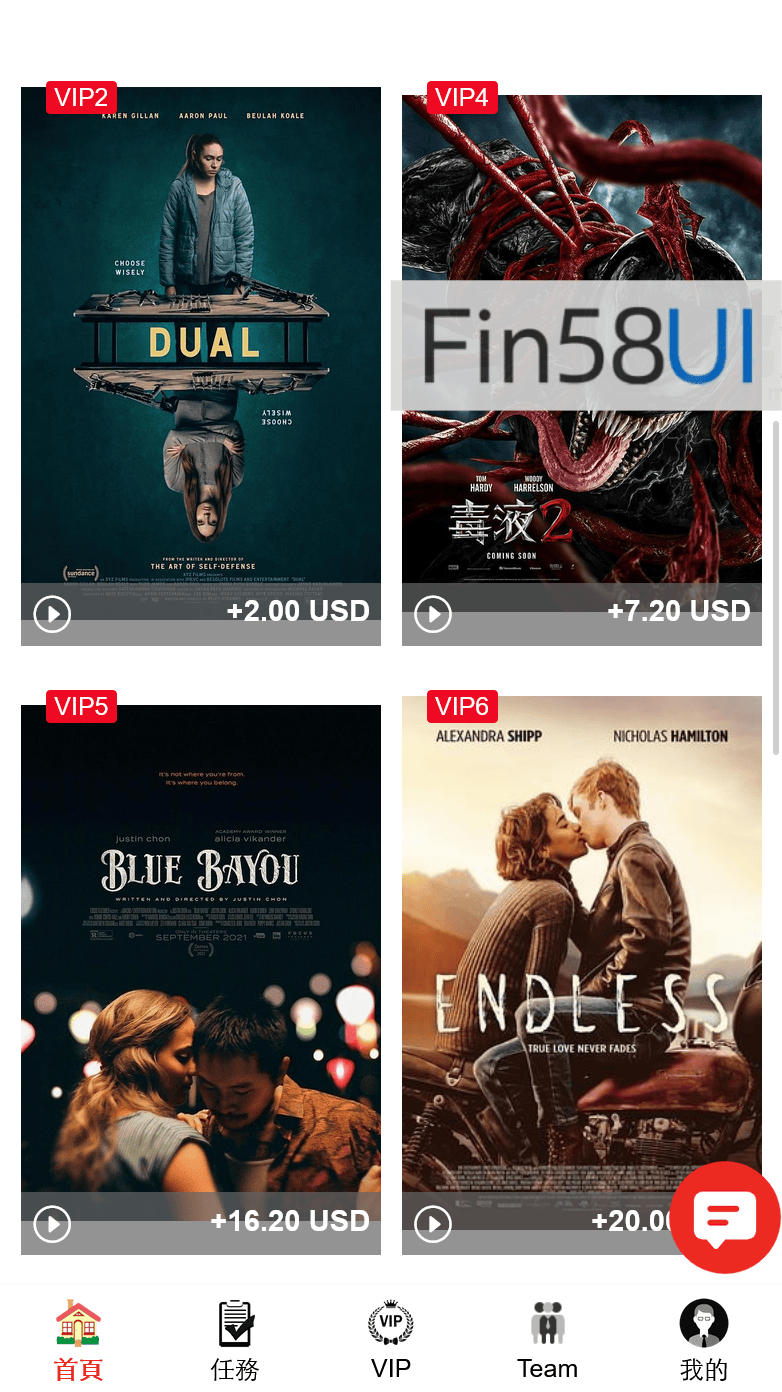The width and height of the screenshot is (782, 1392).
Task: Play the DUAL video
Action: pos(52,613)
